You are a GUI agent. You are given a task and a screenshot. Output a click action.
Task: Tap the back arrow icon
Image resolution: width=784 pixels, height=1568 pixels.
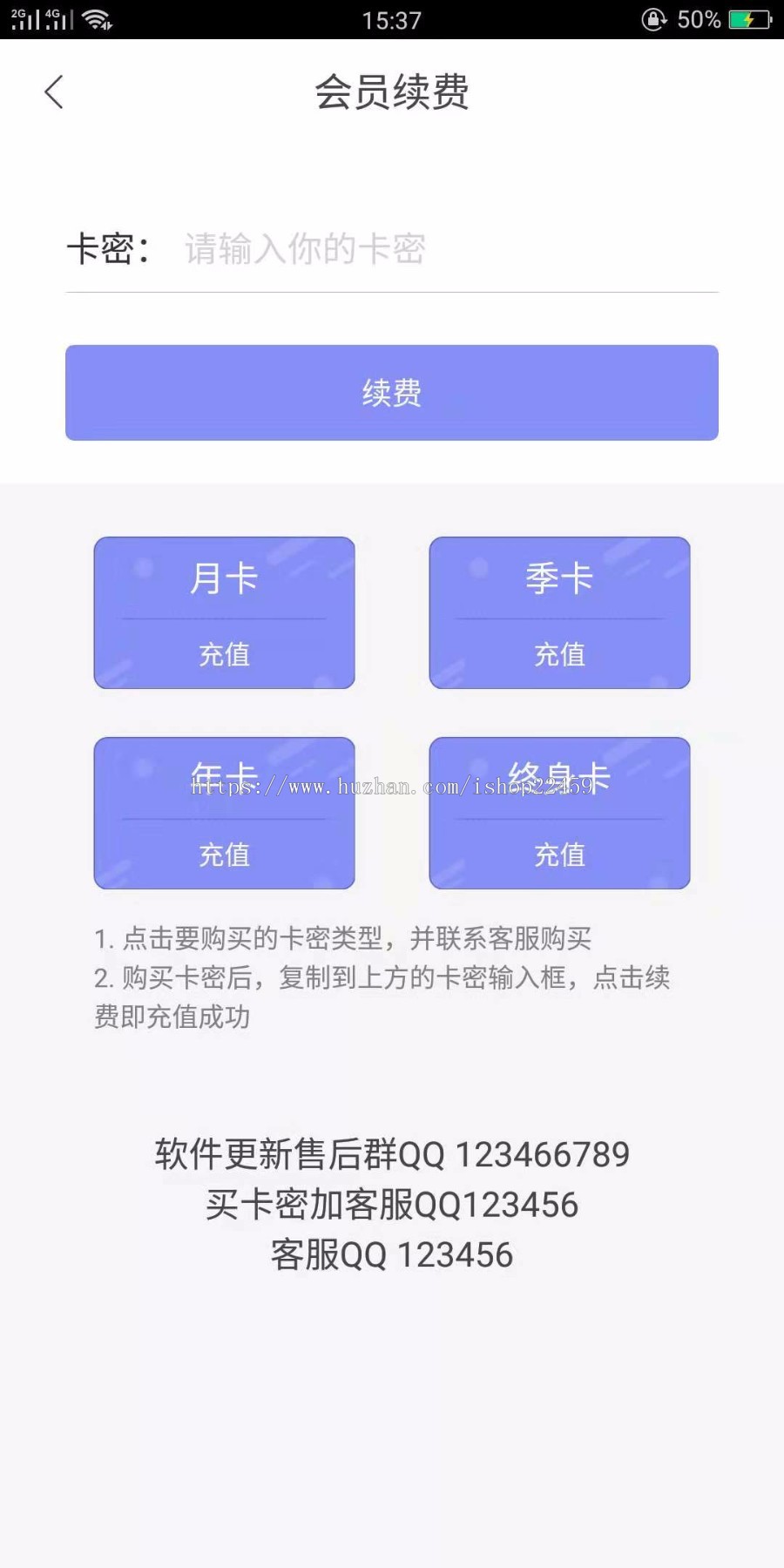click(54, 91)
